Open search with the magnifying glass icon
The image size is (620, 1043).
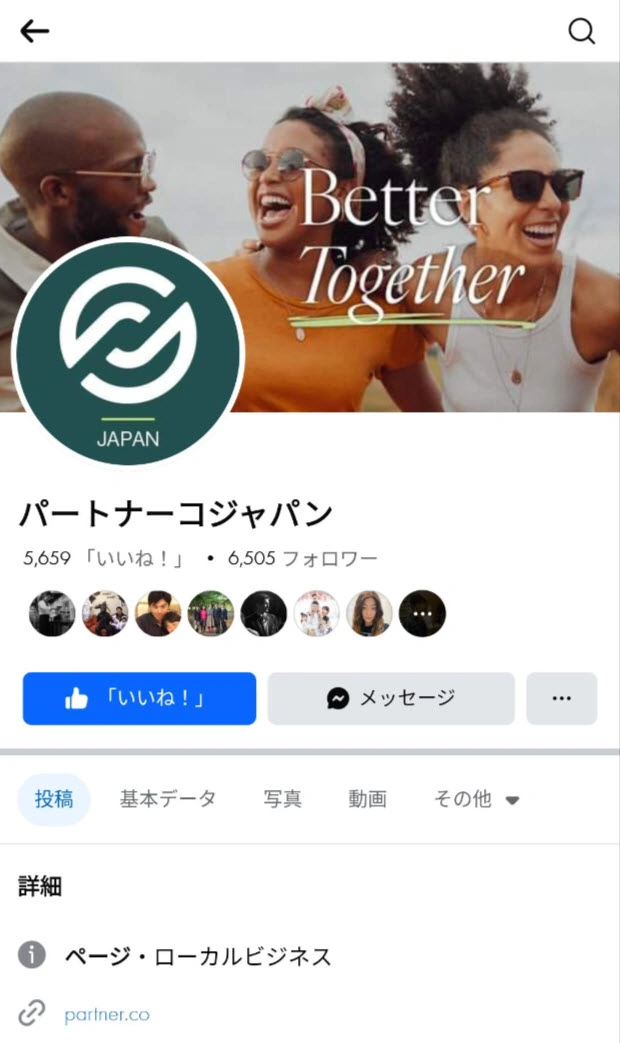[582, 31]
